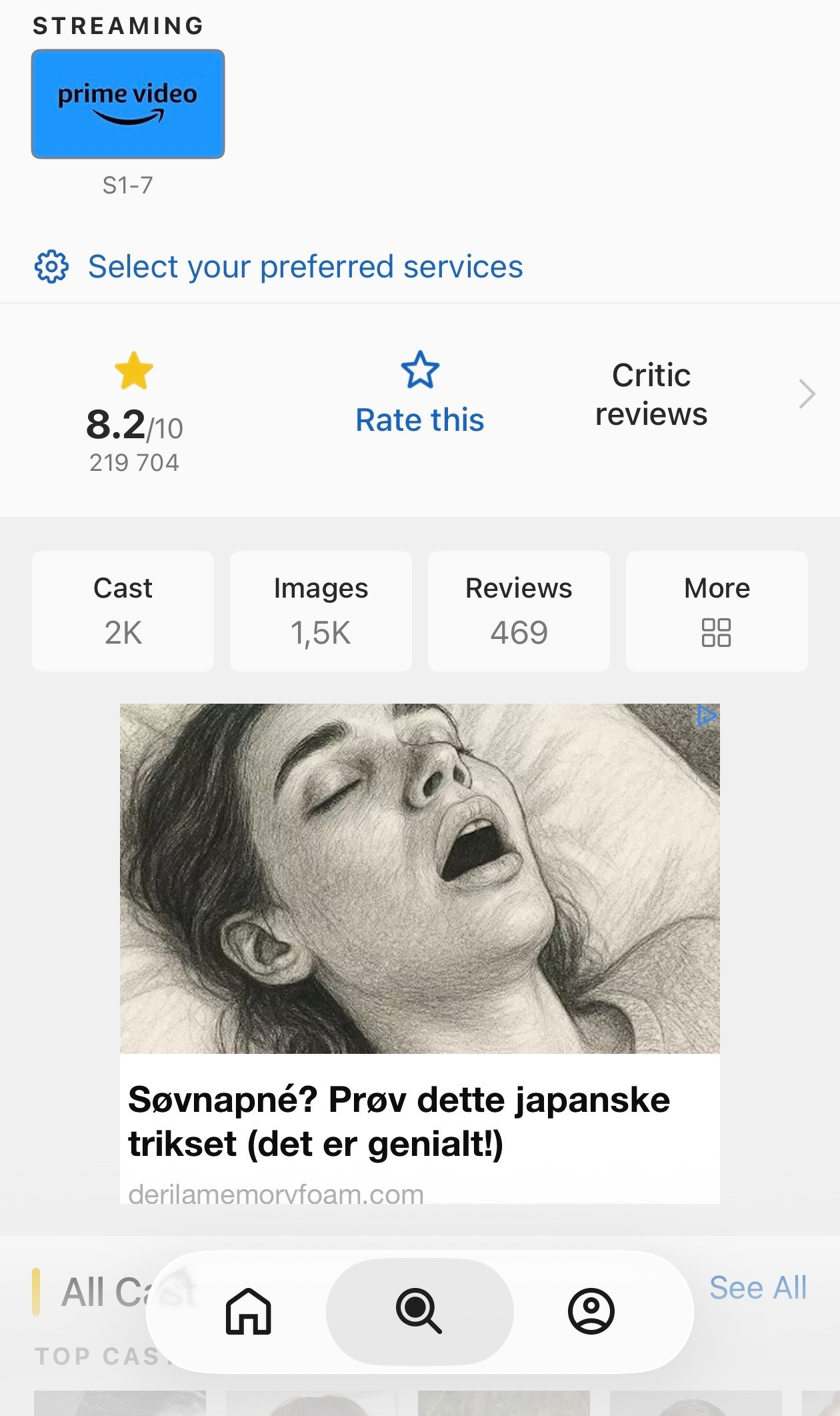
Task: Tap the AdChoices triangle on the ad
Action: click(x=707, y=716)
